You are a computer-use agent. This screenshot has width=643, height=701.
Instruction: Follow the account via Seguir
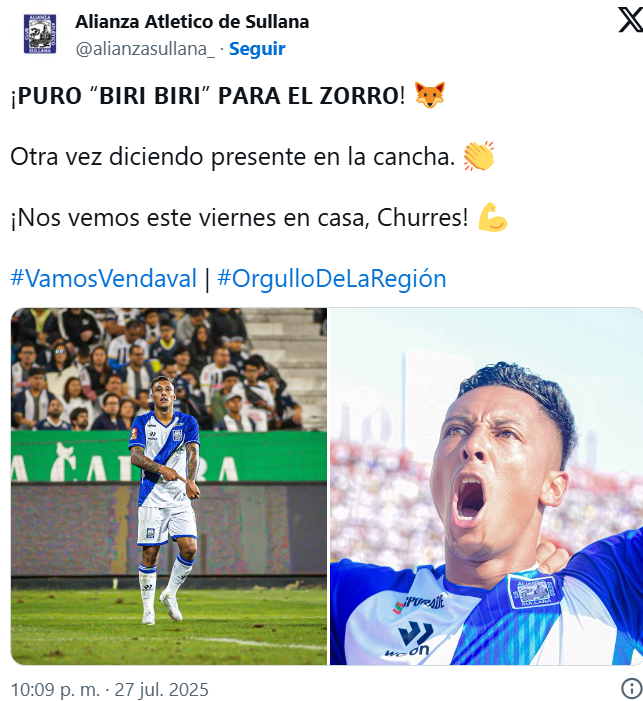[x=257, y=48]
